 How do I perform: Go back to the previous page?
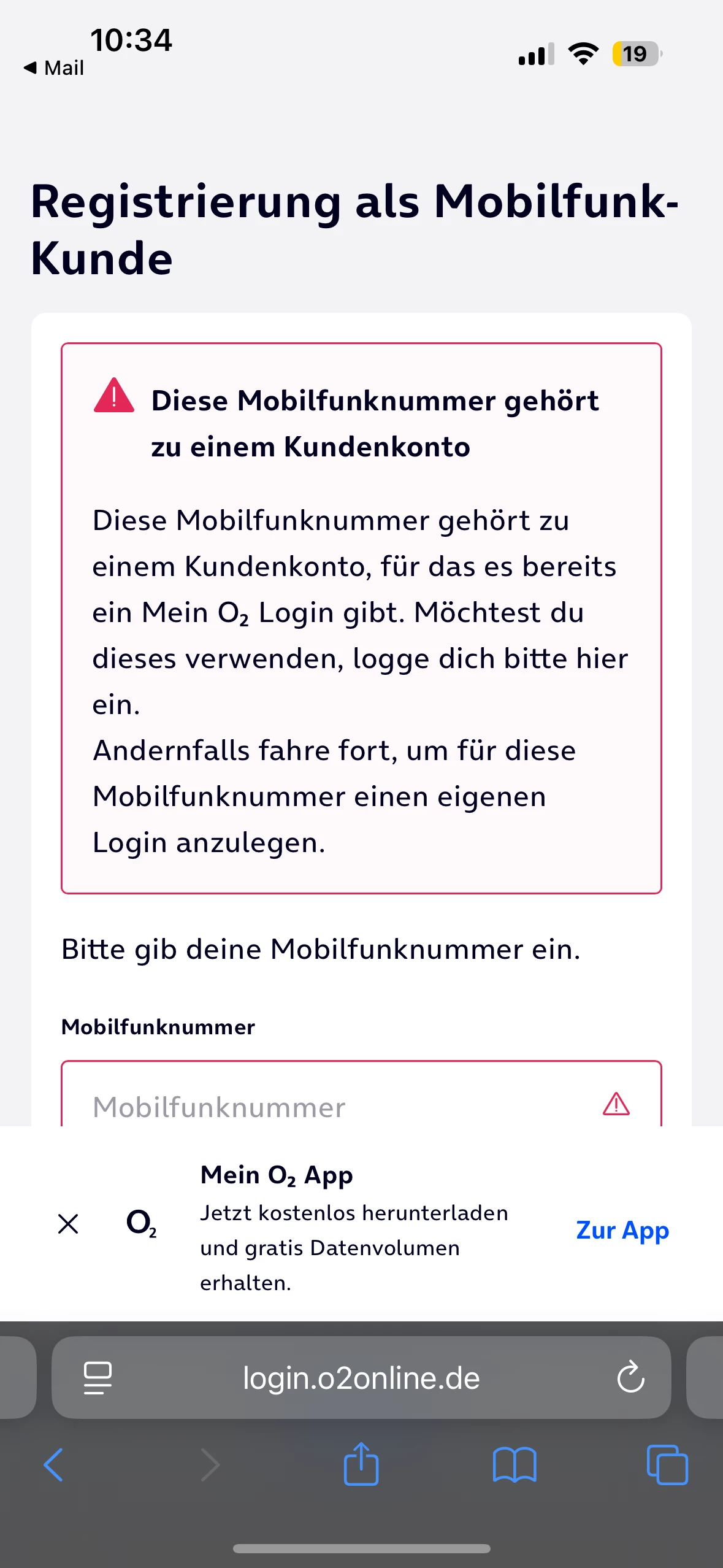click(54, 1465)
